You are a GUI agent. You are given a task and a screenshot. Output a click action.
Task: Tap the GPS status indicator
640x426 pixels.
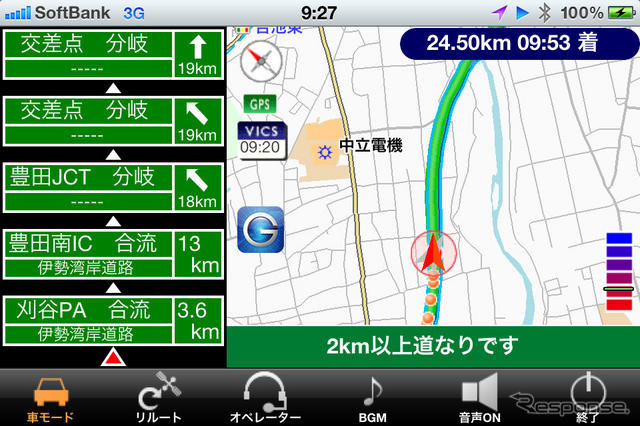(x=260, y=104)
